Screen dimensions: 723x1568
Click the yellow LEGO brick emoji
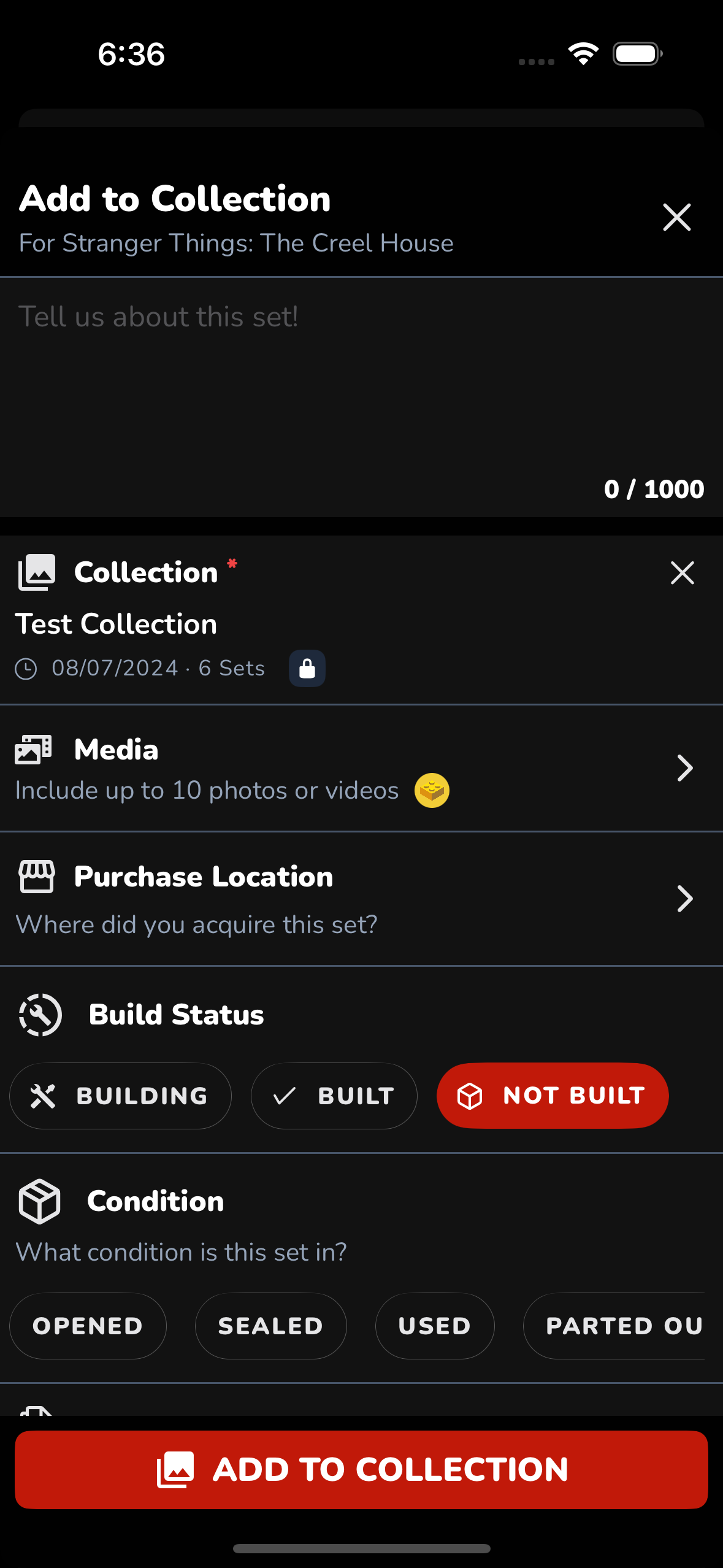tap(431, 791)
